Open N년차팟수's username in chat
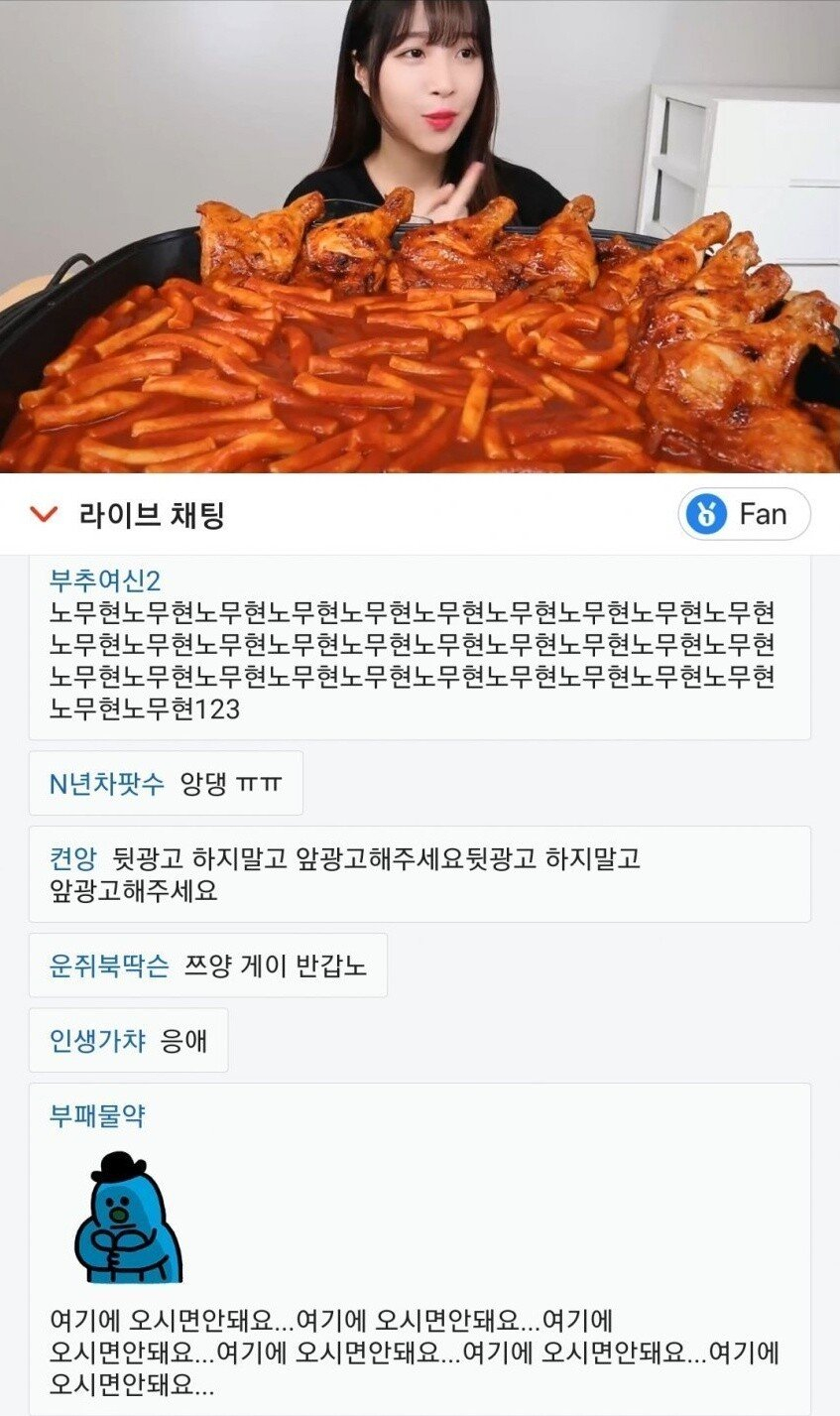This screenshot has height=1416, width=840. (107, 783)
